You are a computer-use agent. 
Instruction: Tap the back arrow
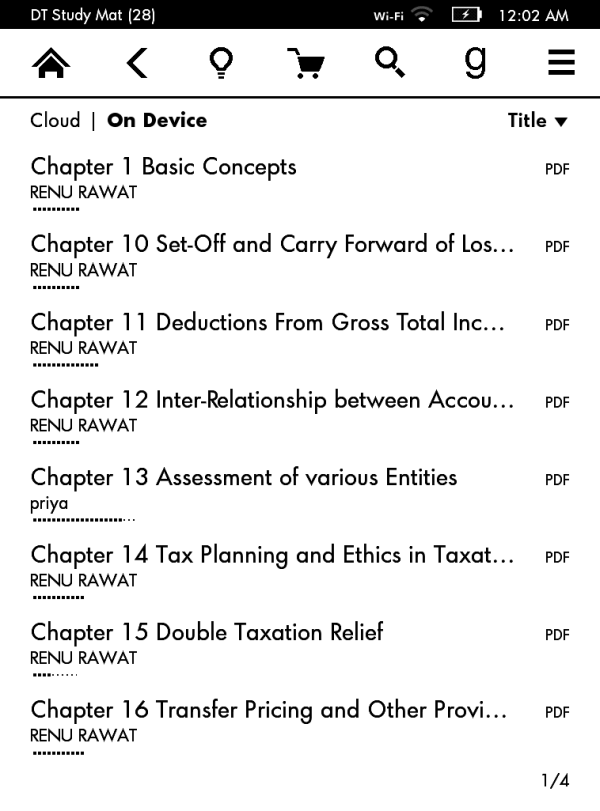[137, 64]
